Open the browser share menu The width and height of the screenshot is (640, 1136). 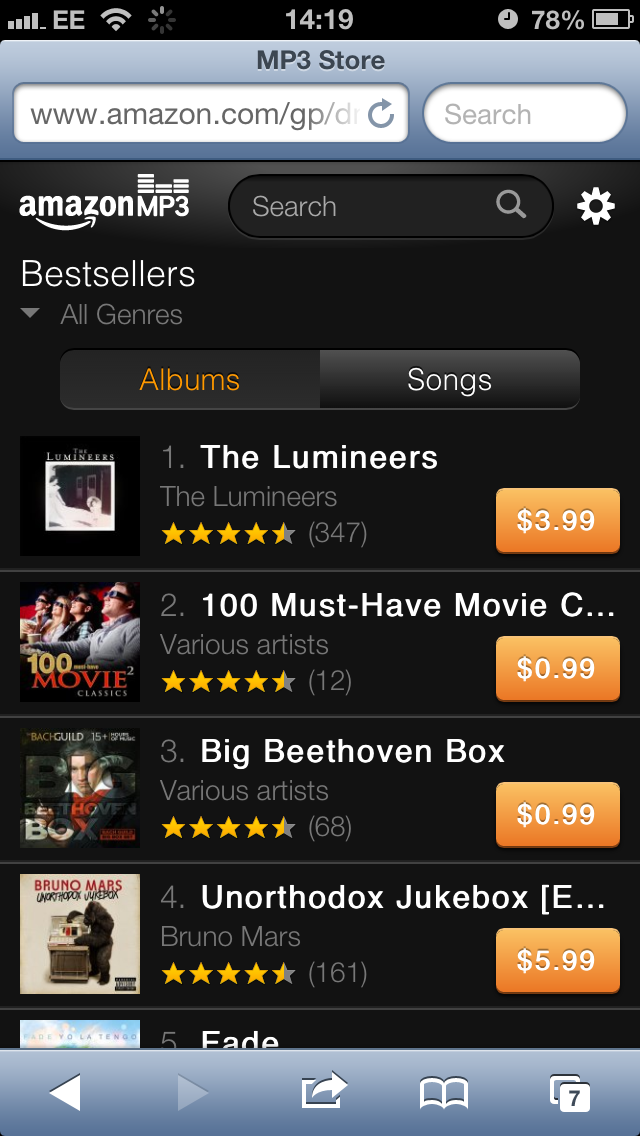[x=323, y=1093]
